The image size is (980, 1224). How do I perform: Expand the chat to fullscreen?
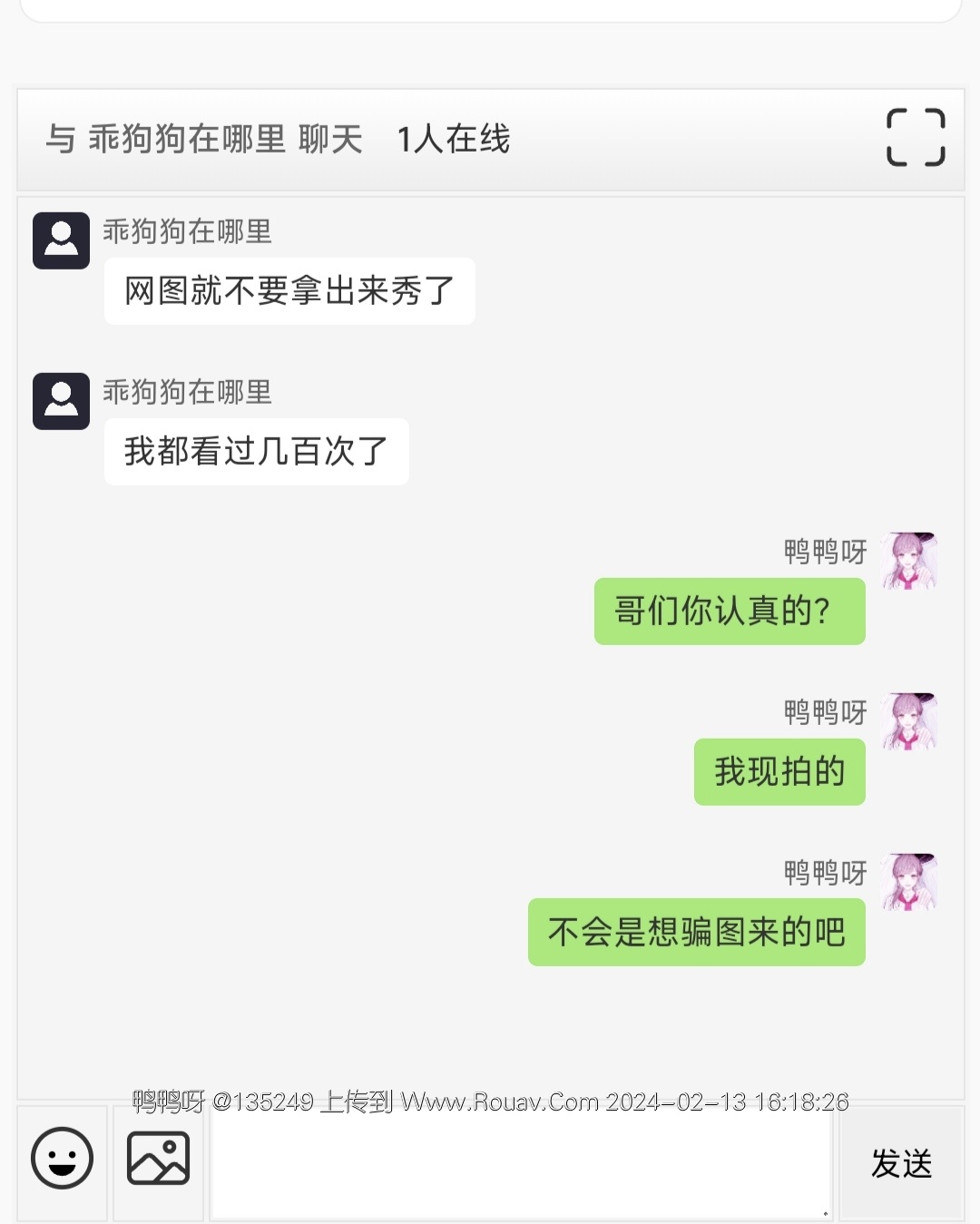pyautogui.click(x=916, y=138)
